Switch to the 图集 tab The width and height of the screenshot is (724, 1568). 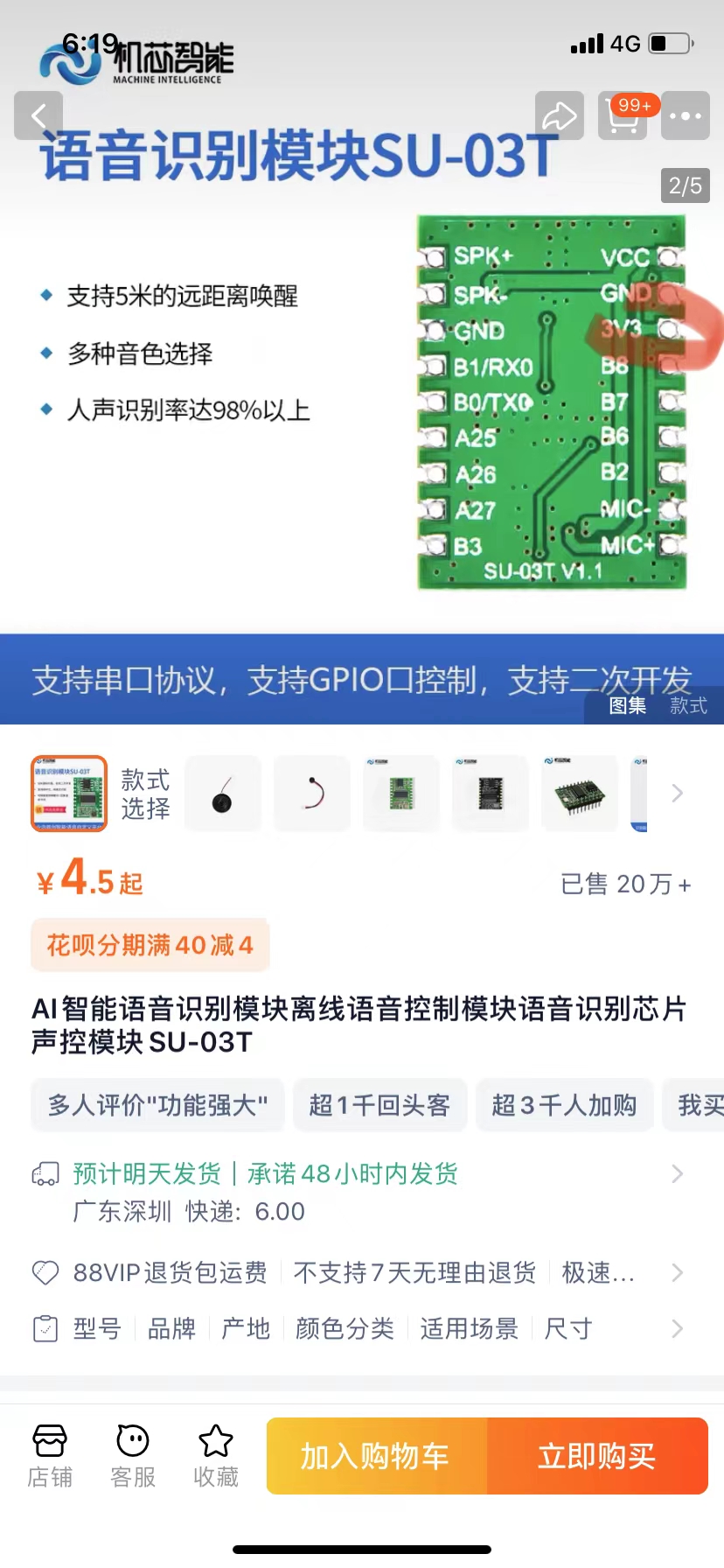click(x=628, y=706)
